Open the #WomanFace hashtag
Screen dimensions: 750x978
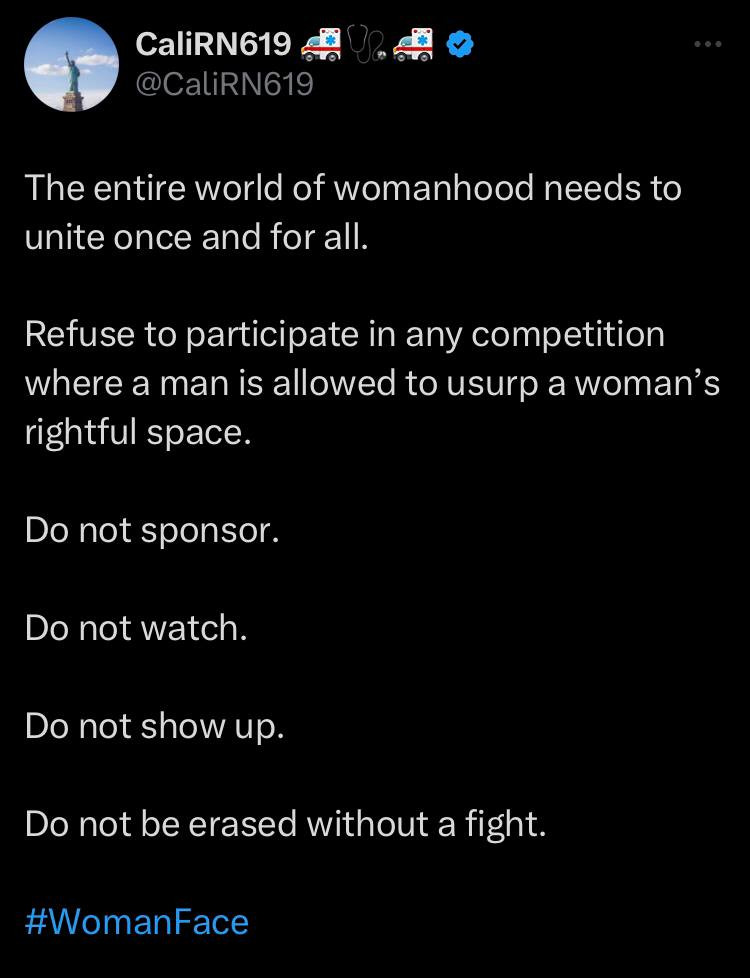point(136,921)
